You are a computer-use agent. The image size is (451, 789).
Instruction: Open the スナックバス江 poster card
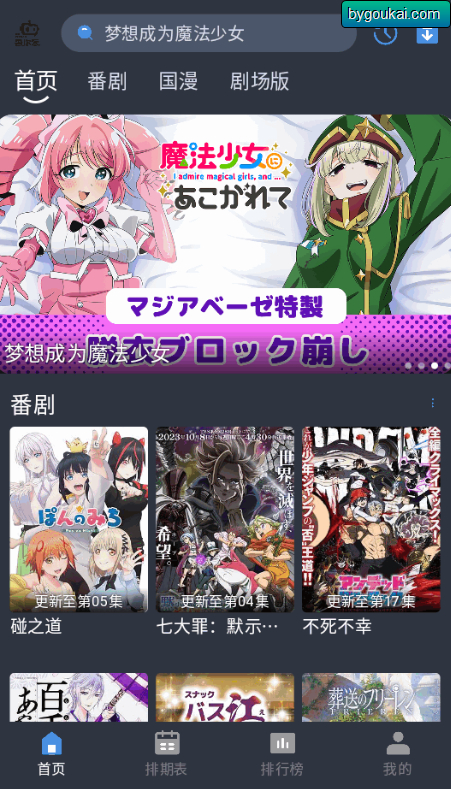click(225, 697)
